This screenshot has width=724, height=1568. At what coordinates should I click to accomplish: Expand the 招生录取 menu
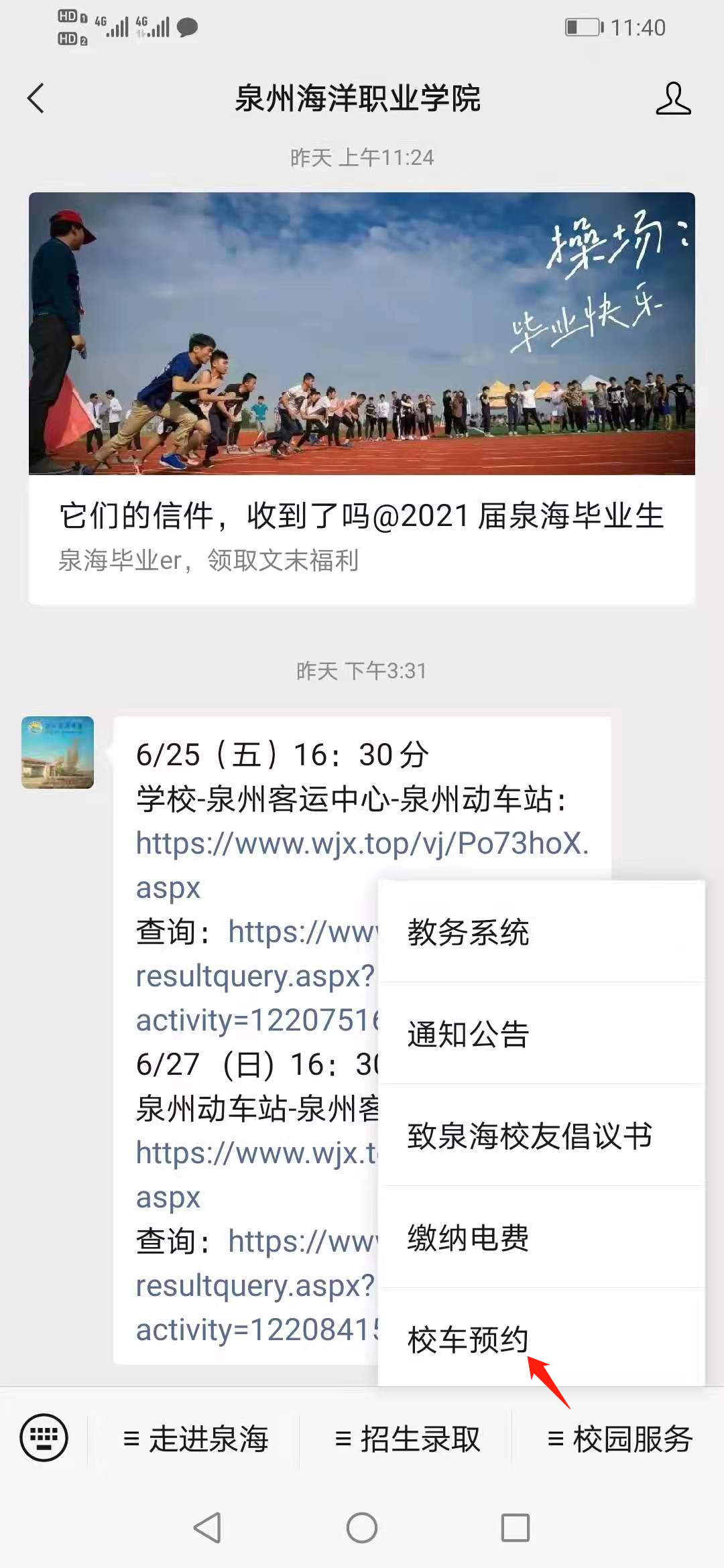point(407,1439)
